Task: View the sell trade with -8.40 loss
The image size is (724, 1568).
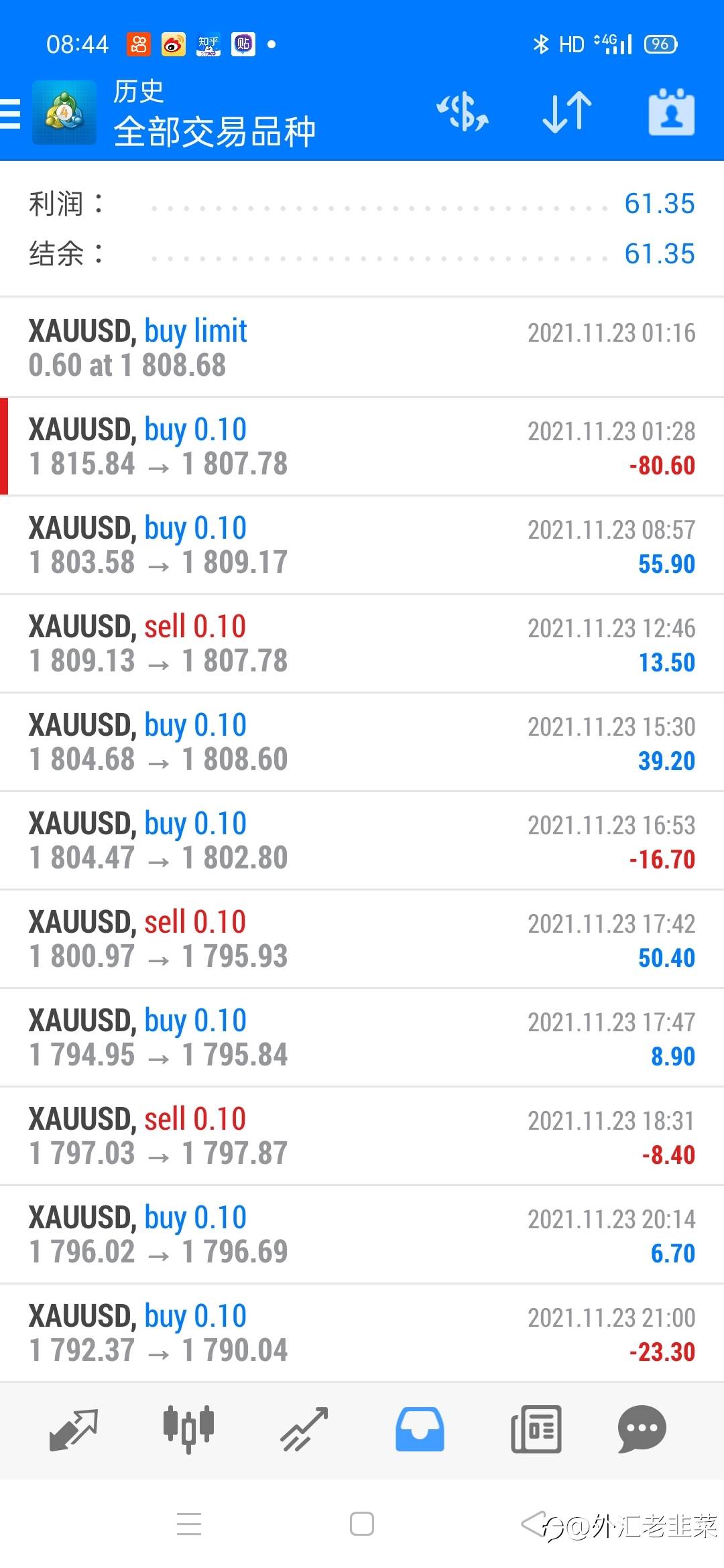Action: [362, 1136]
